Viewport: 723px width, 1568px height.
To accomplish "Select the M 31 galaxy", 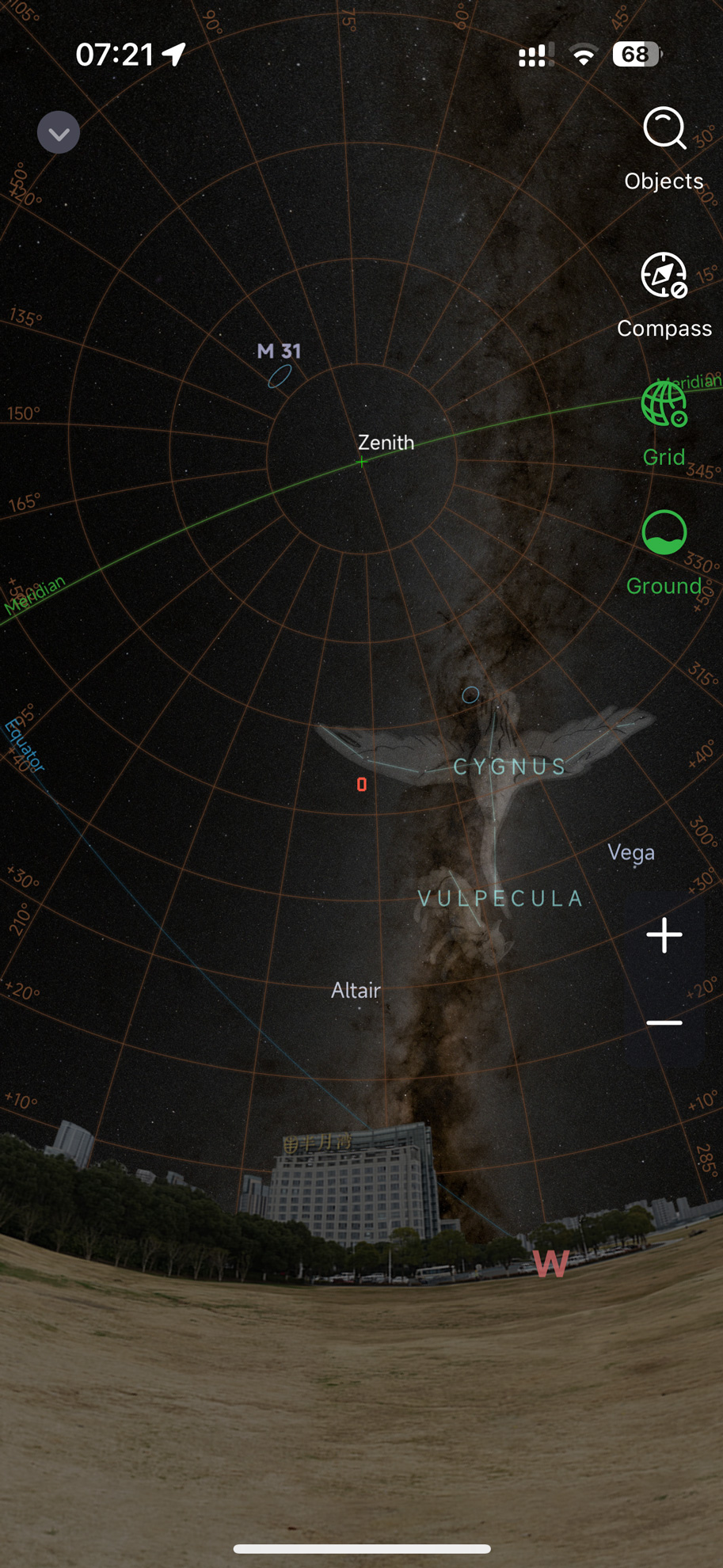I will [279, 375].
